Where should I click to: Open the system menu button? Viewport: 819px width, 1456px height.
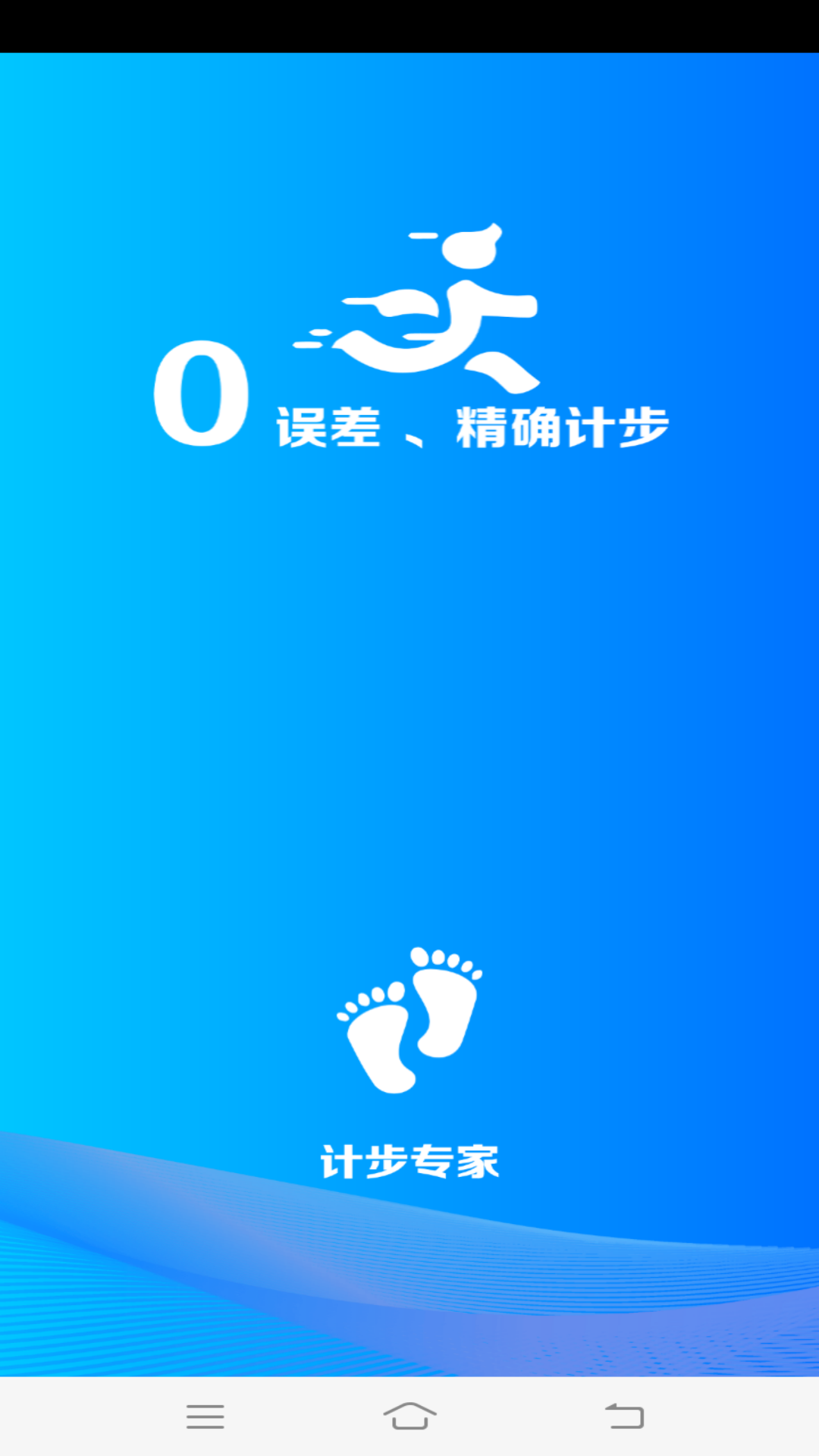205,1416
